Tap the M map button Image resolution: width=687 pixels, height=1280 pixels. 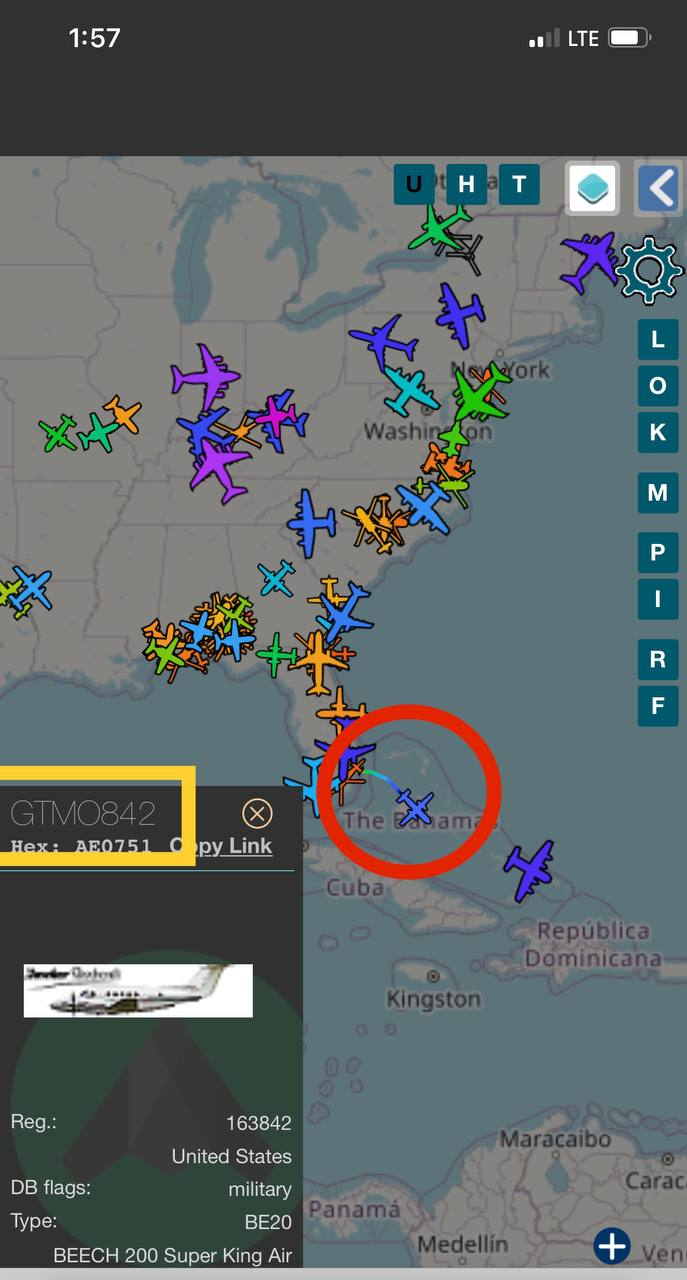click(x=657, y=492)
